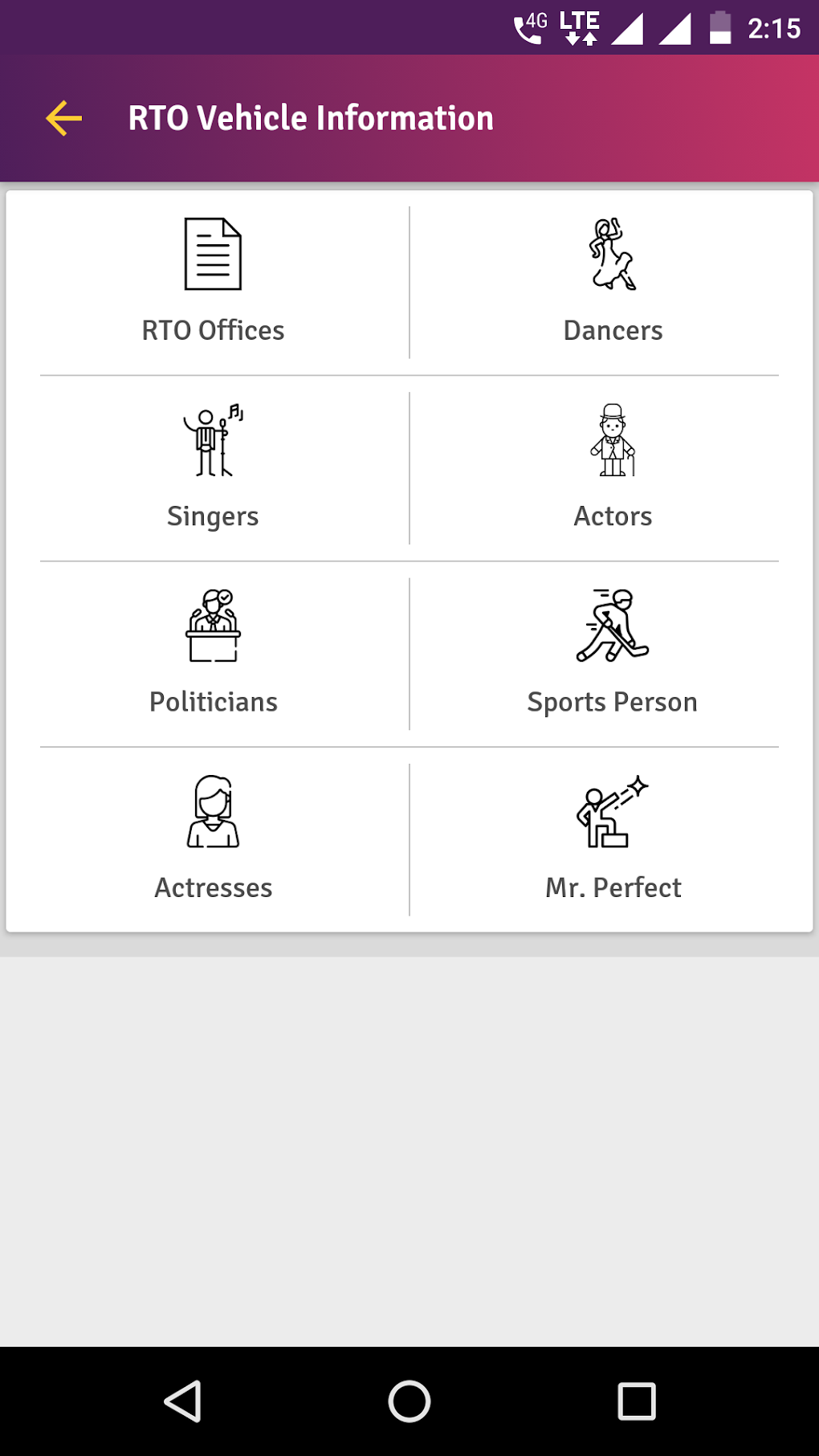Go back using the yellow arrow
This screenshot has height=1456, width=819.
(x=64, y=119)
